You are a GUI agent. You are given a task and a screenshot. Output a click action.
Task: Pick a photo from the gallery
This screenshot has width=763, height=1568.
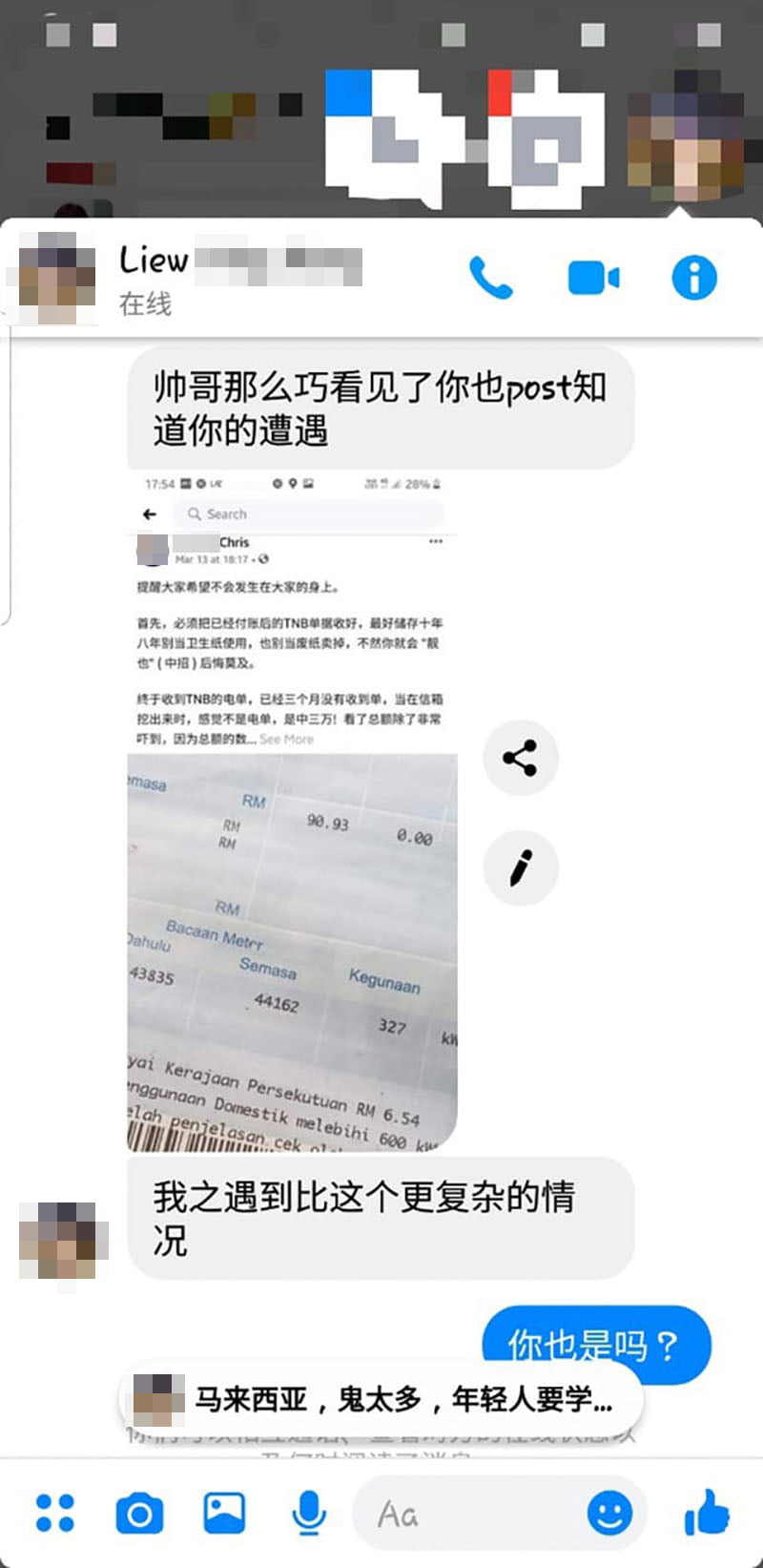click(224, 1514)
